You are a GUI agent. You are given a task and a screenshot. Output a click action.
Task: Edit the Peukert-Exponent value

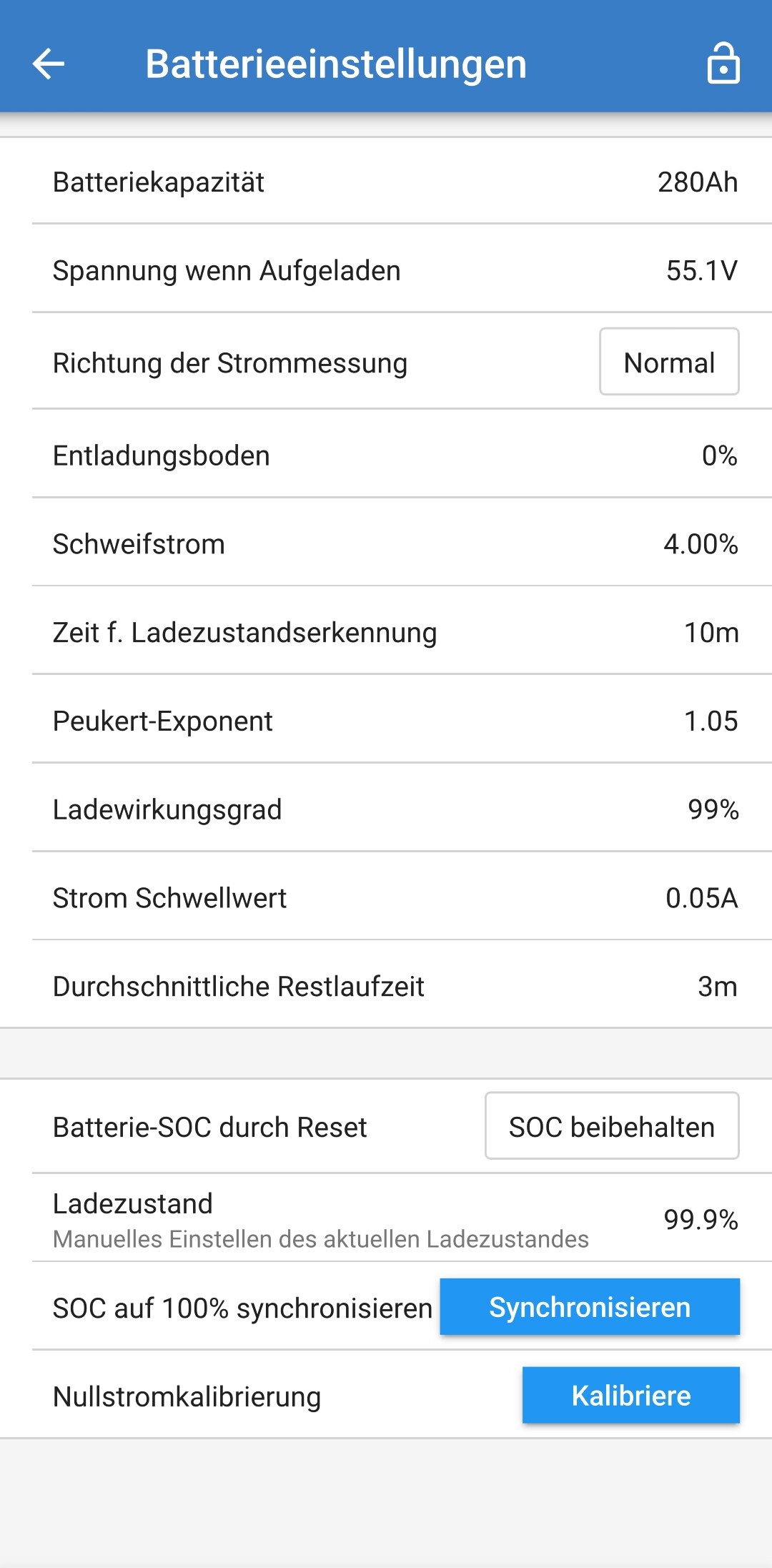tap(386, 721)
